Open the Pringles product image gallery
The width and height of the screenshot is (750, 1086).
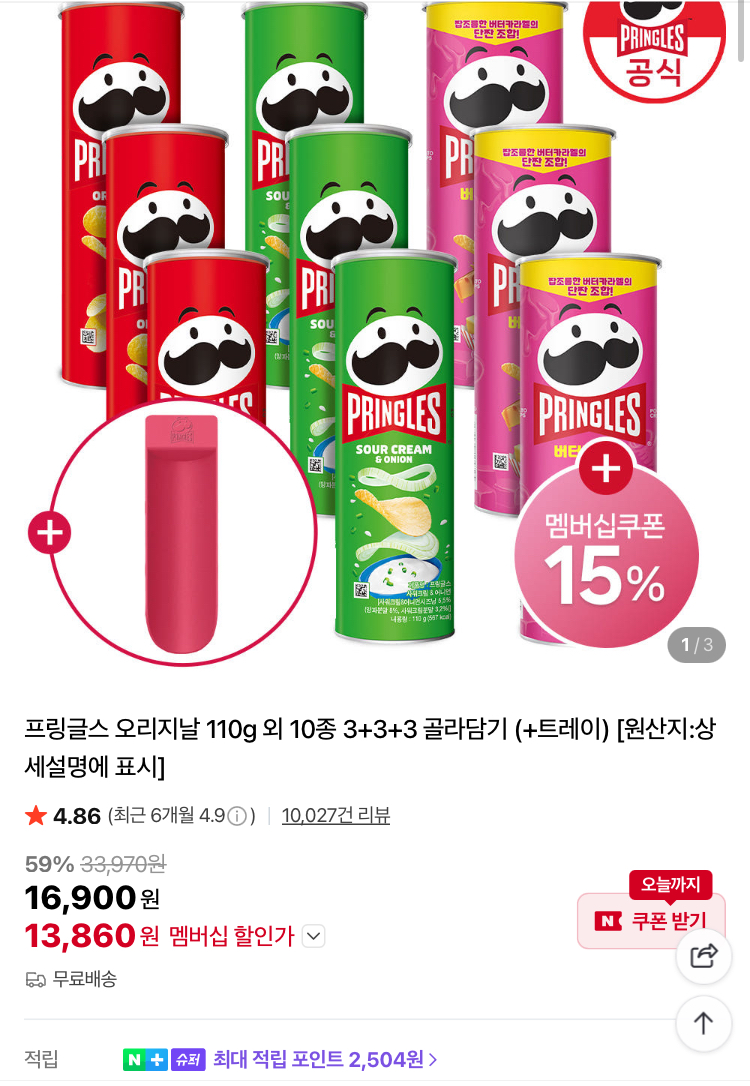tap(375, 330)
